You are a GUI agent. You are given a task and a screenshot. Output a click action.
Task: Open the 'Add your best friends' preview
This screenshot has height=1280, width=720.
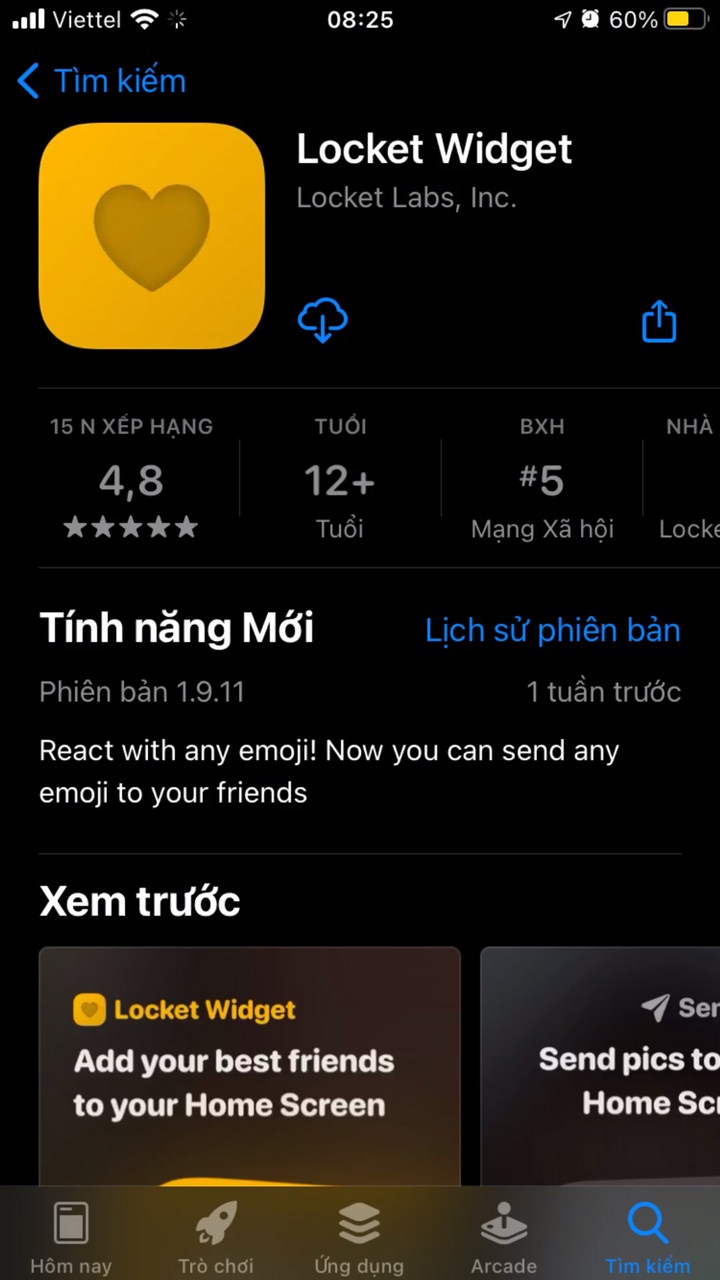coord(249,1065)
